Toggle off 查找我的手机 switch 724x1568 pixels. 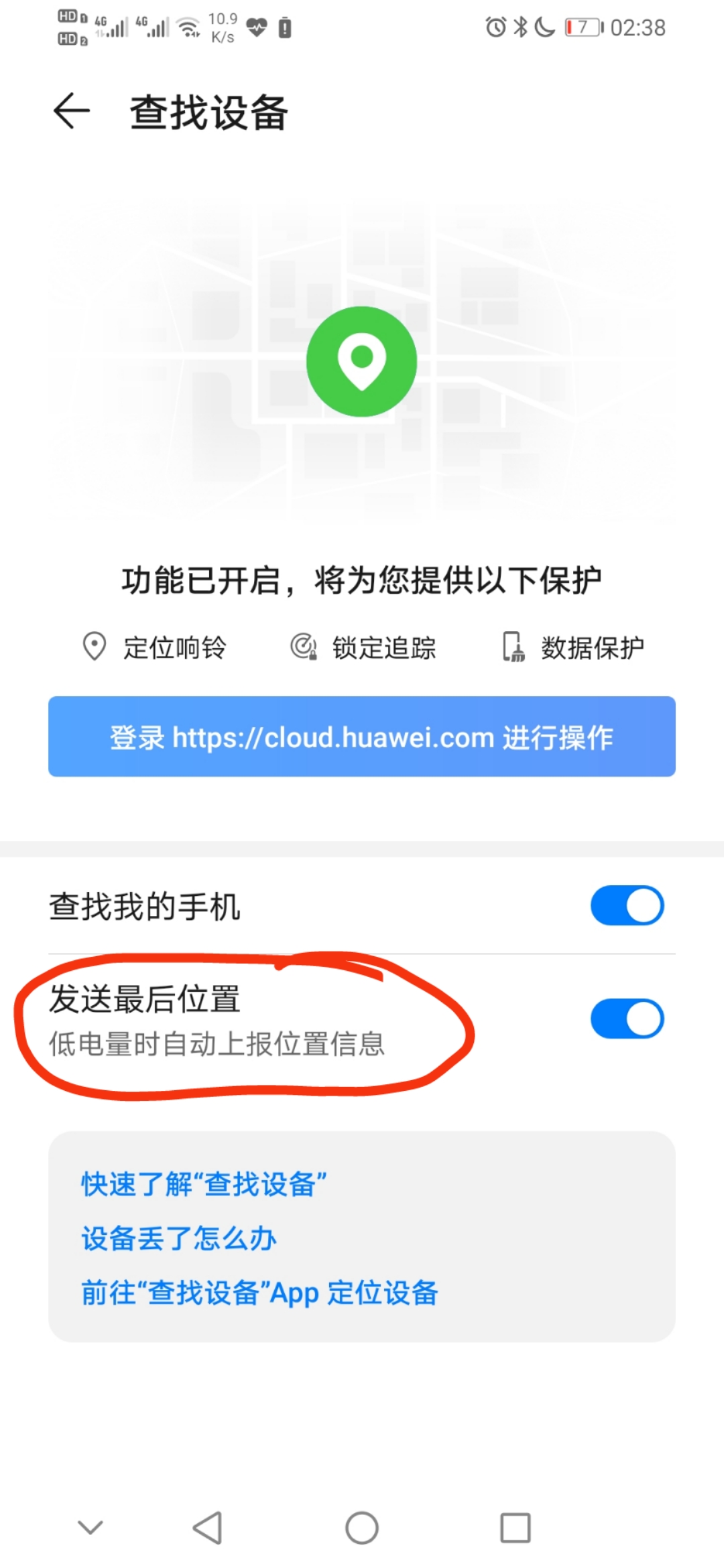pyautogui.click(x=627, y=906)
